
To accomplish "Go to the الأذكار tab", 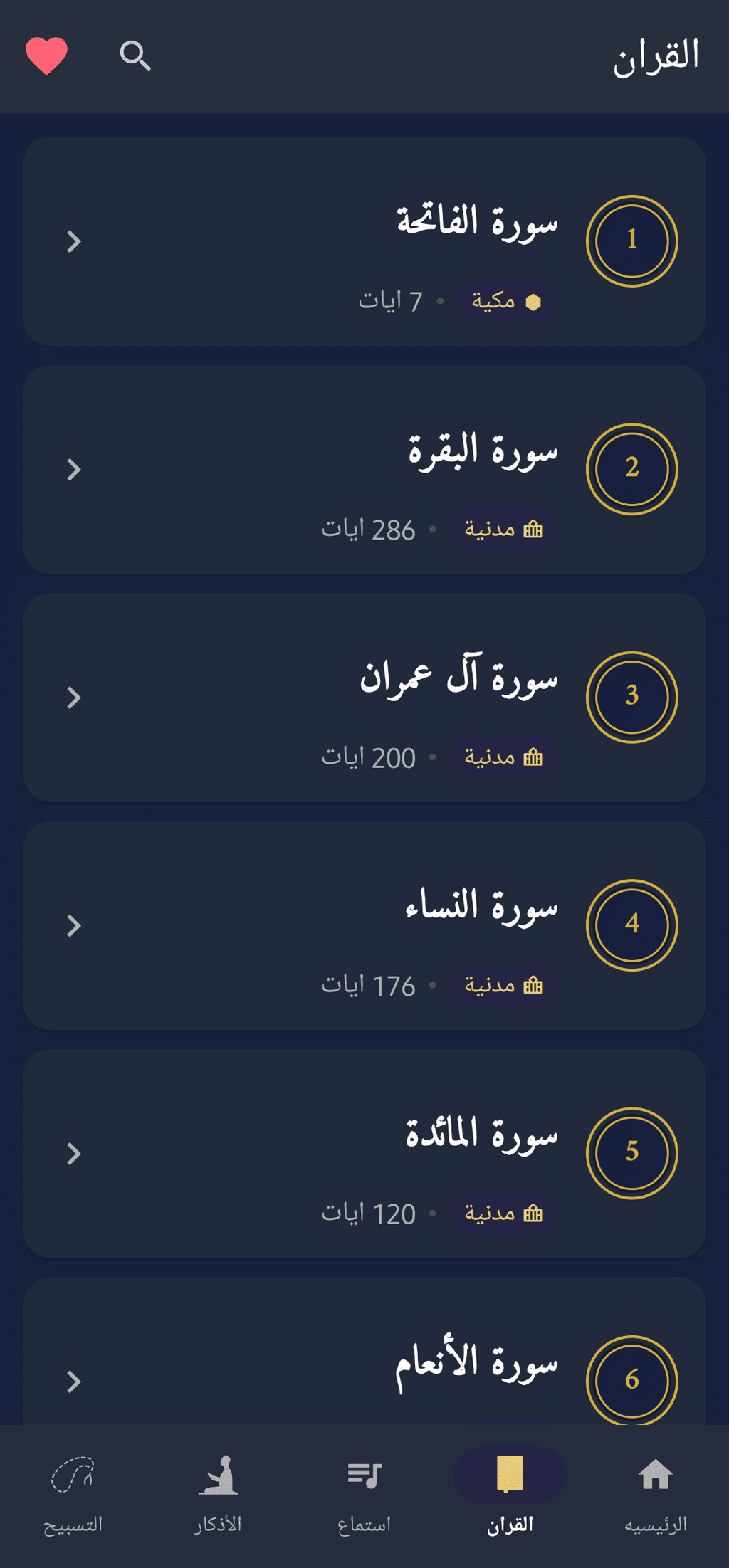I will [218, 1493].
